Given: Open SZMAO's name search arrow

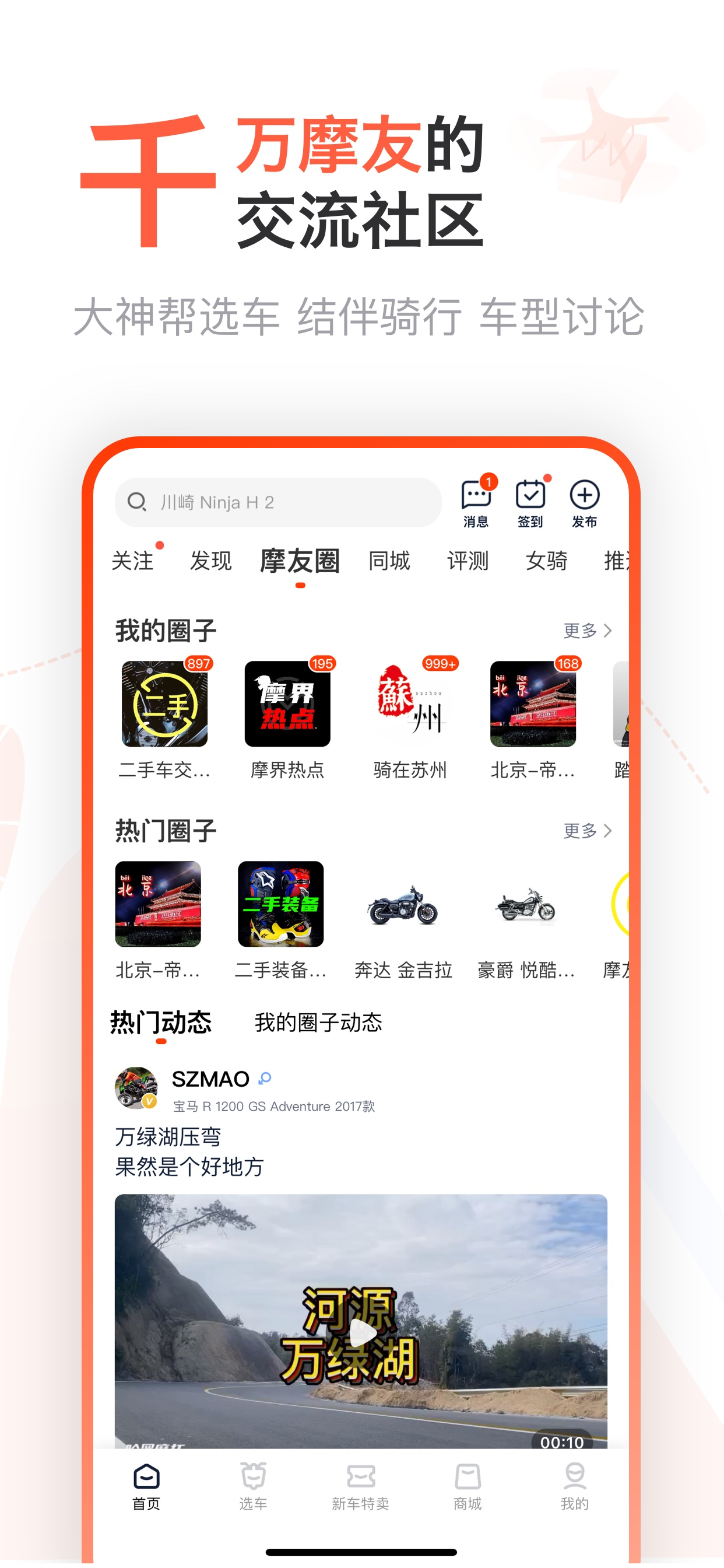Looking at the screenshot, I should point(263,1079).
